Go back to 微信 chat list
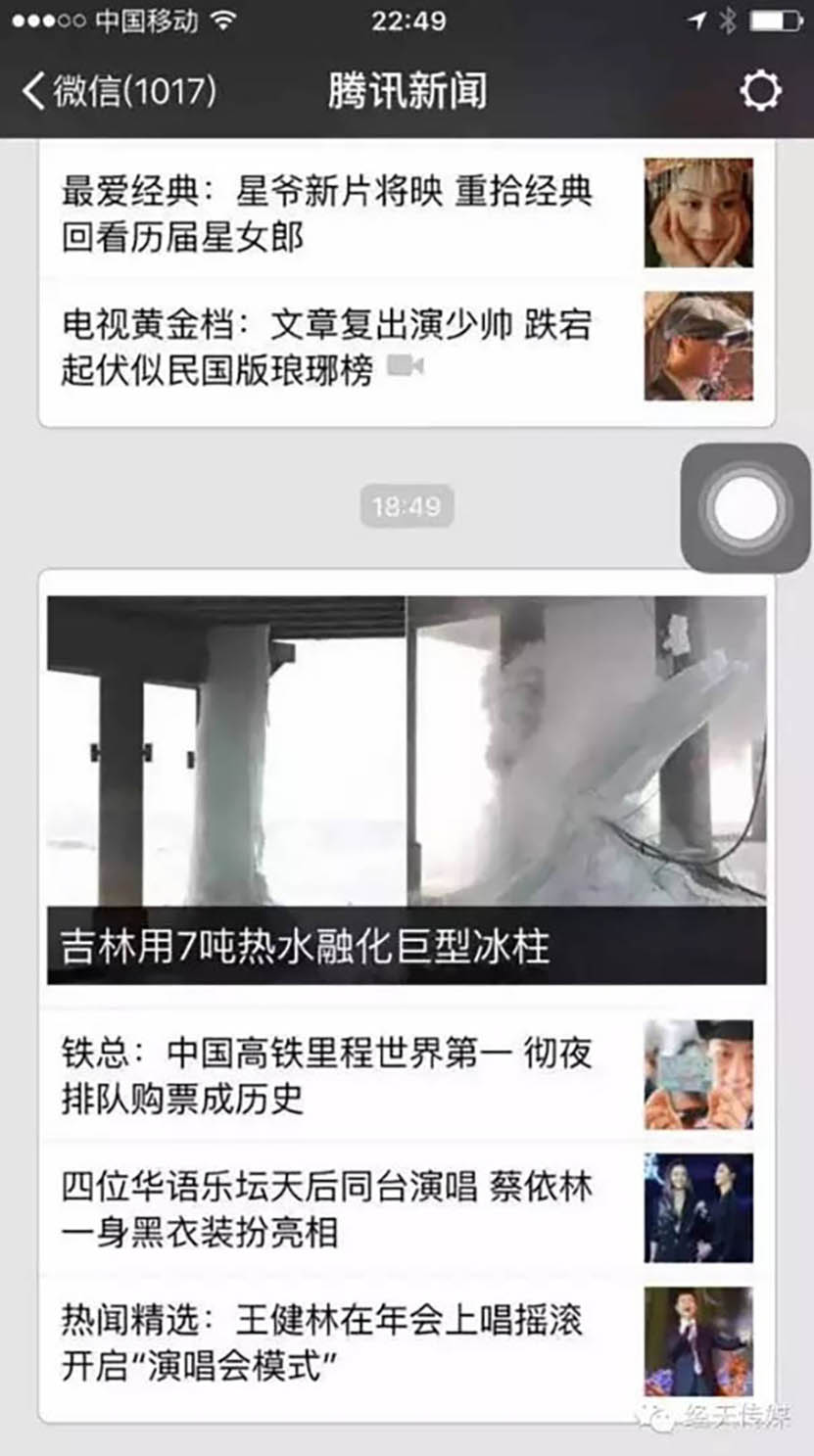 (x=118, y=92)
